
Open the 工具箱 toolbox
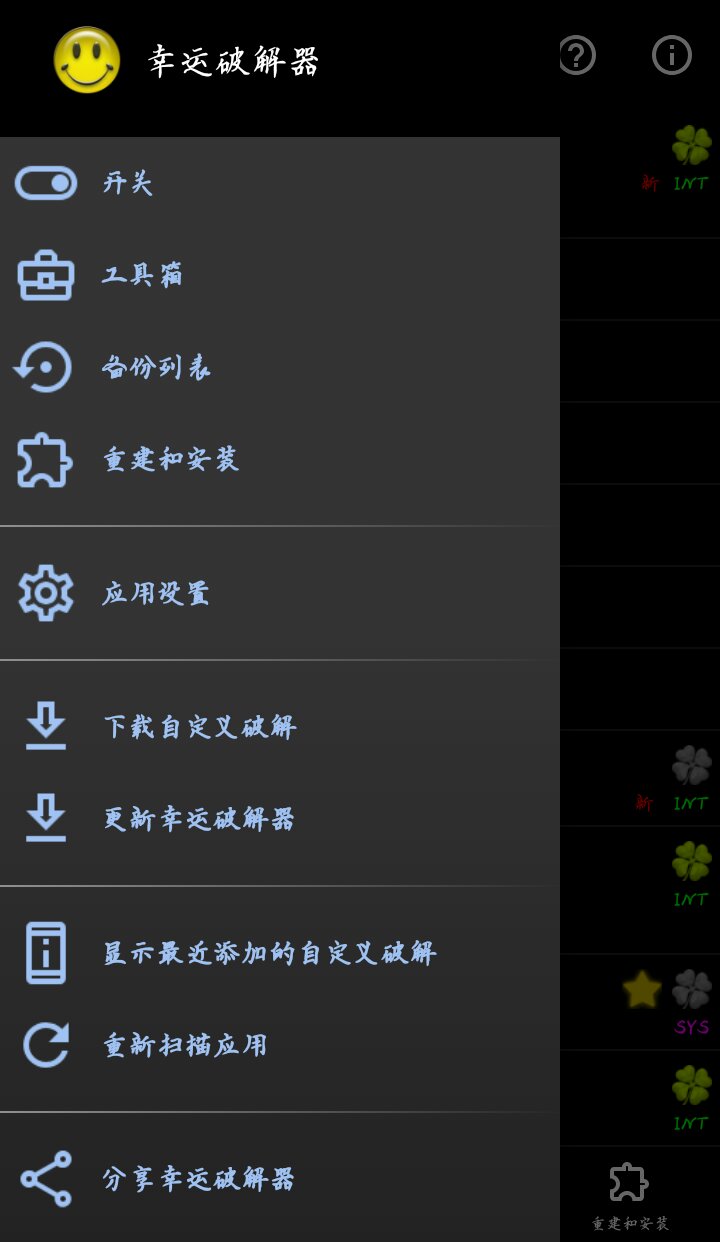coord(142,275)
